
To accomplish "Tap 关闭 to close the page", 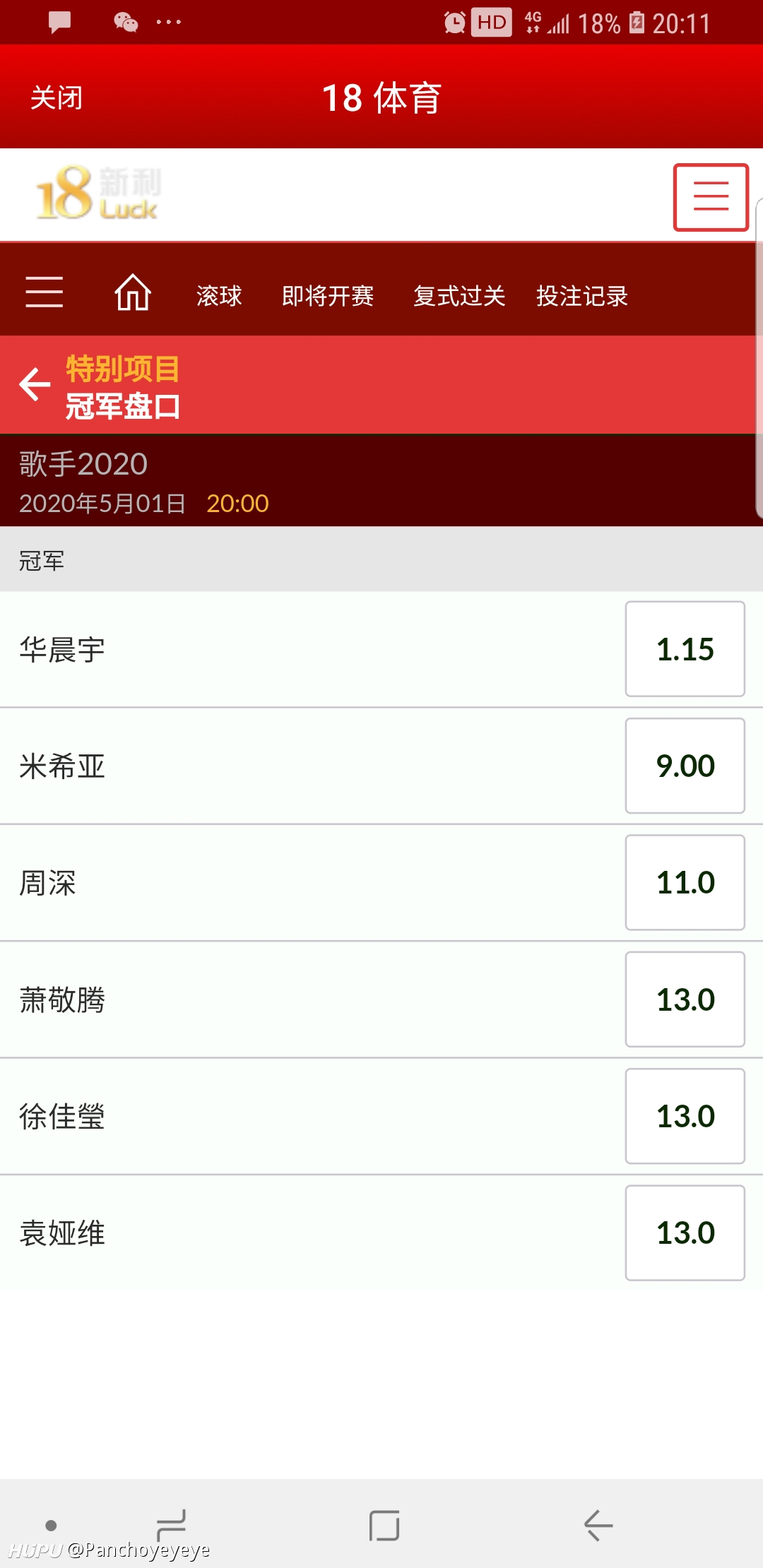I will (57, 97).
